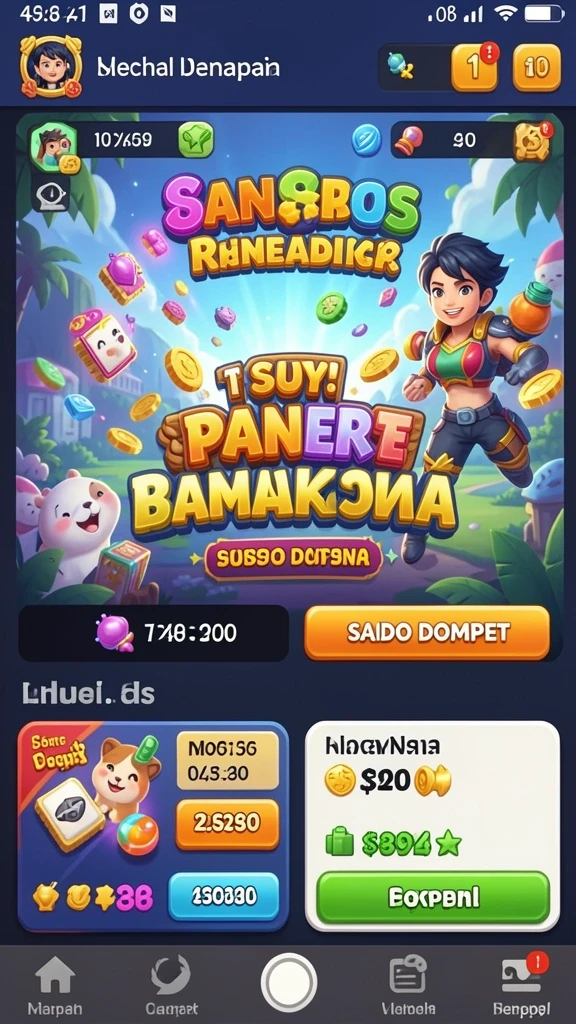Screen dimensions: 576x1024
Task: Tap the SAIDO DOMPET button
Action: click(427, 633)
